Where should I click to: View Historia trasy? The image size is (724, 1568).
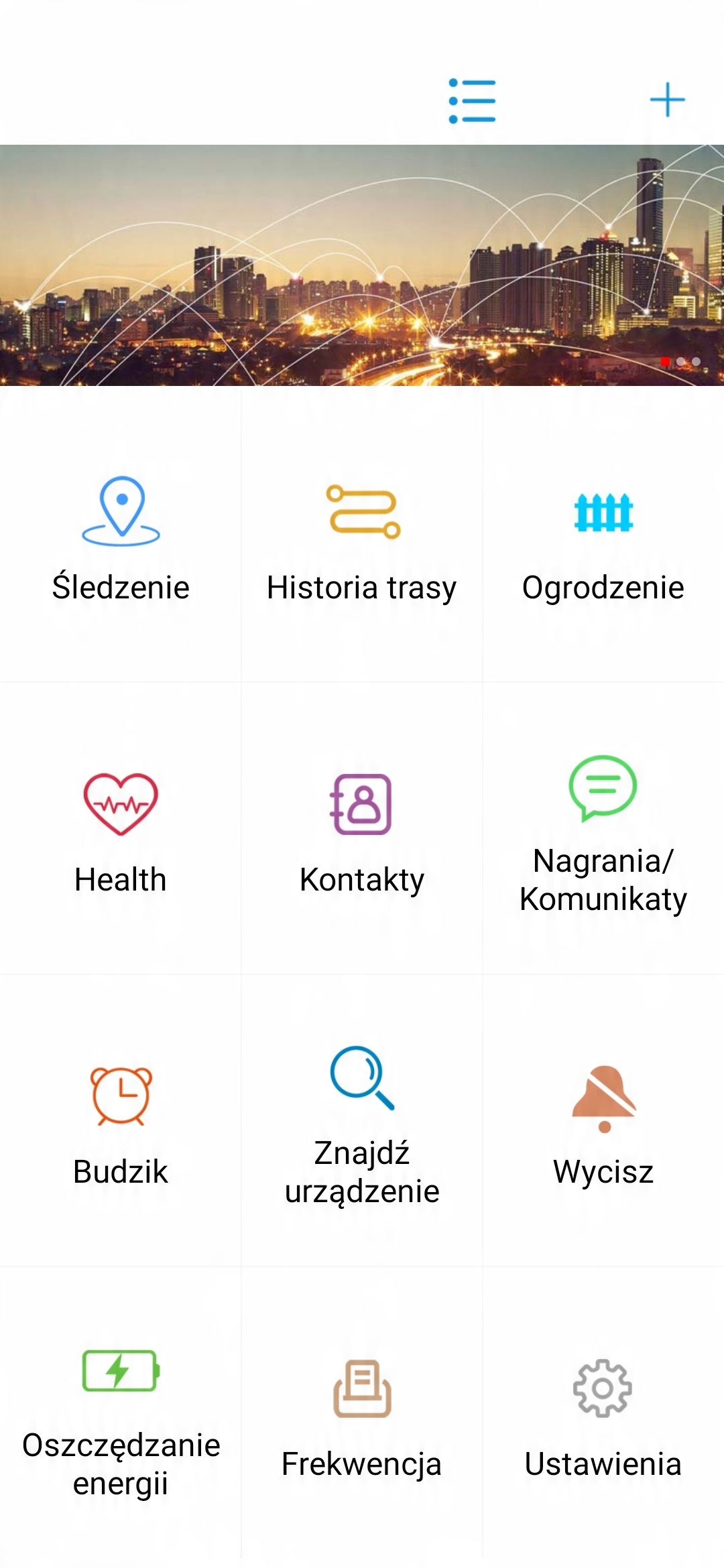362,536
